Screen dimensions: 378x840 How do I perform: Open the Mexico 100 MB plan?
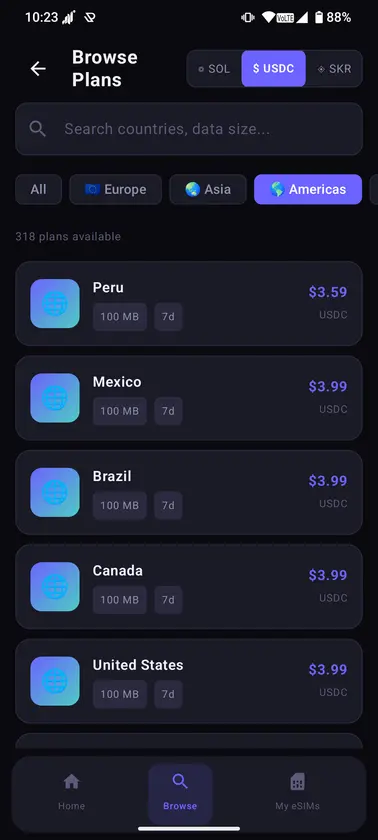[x=189, y=398]
